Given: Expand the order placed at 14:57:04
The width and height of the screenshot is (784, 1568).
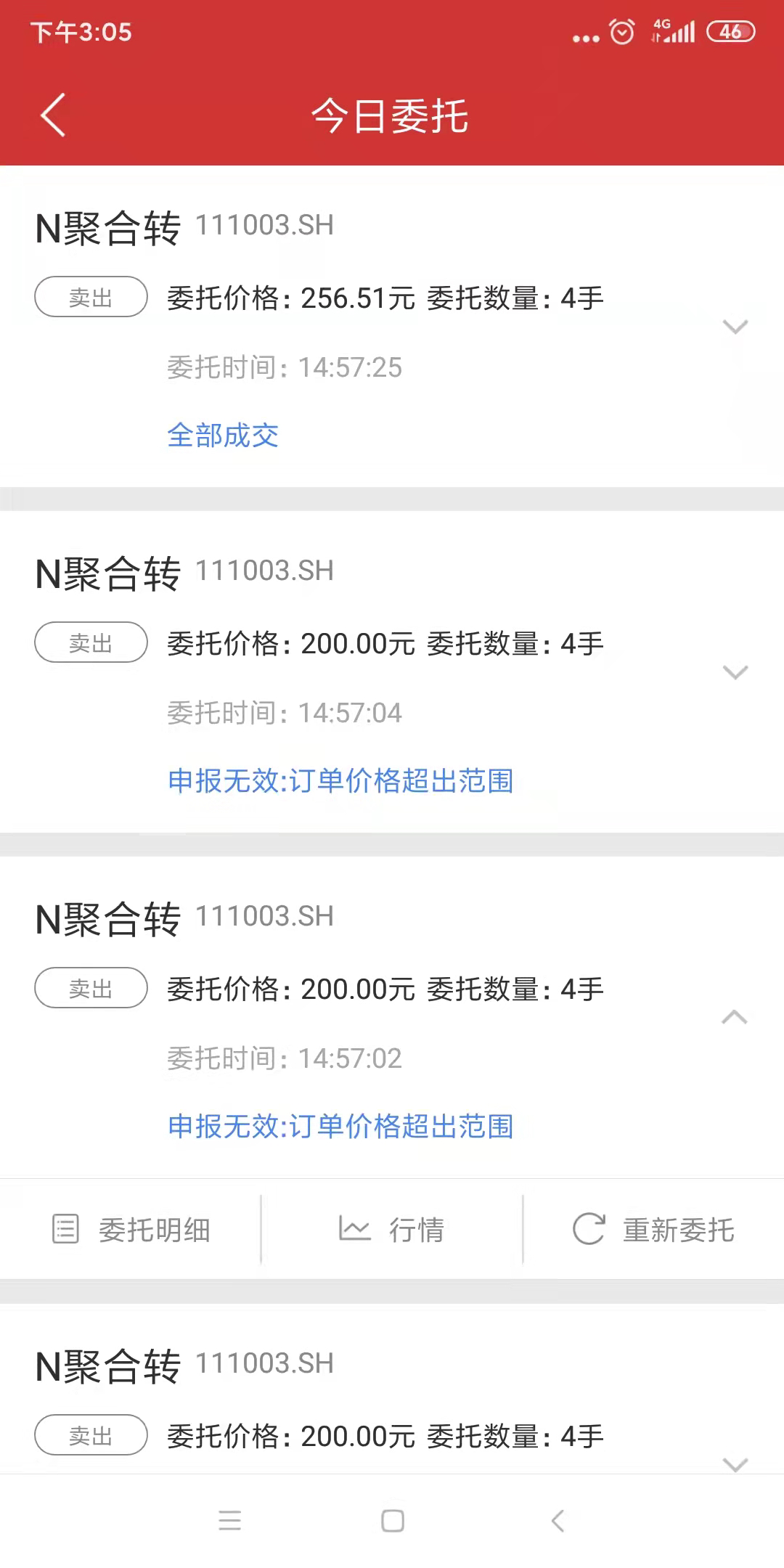Looking at the screenshot, I should [x=735, y=673].
